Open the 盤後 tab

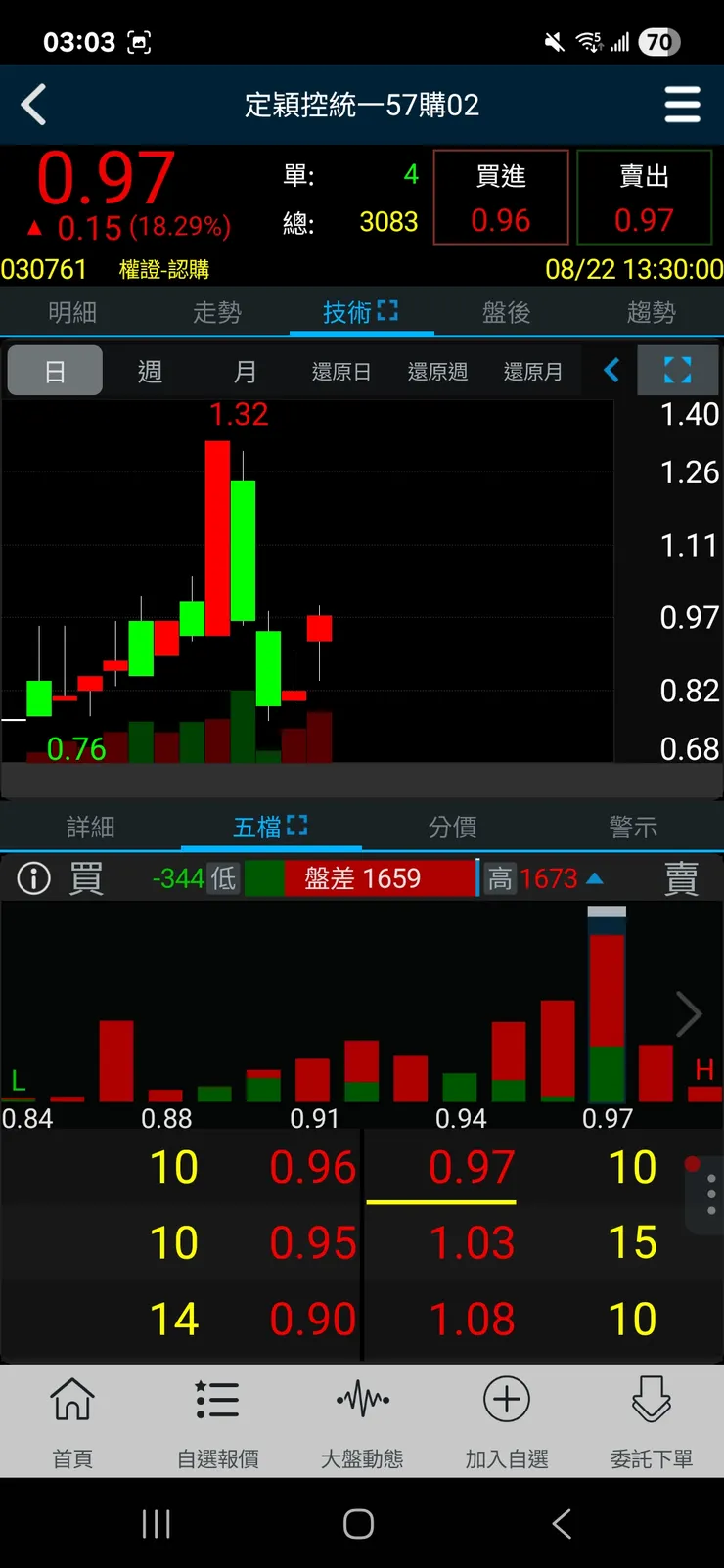(x=506, y=312)
